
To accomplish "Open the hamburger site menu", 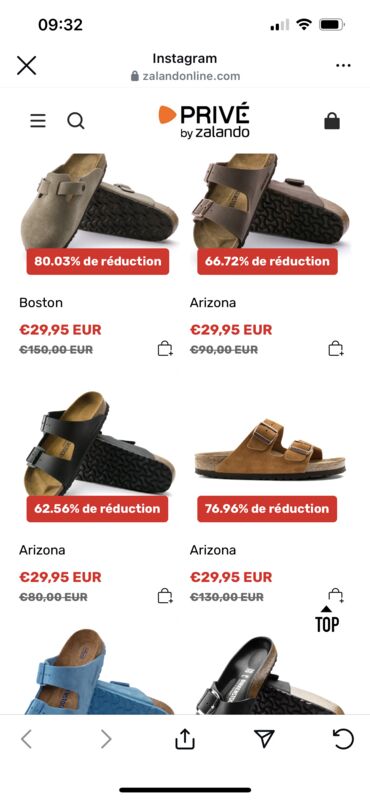I will (38, 121).
